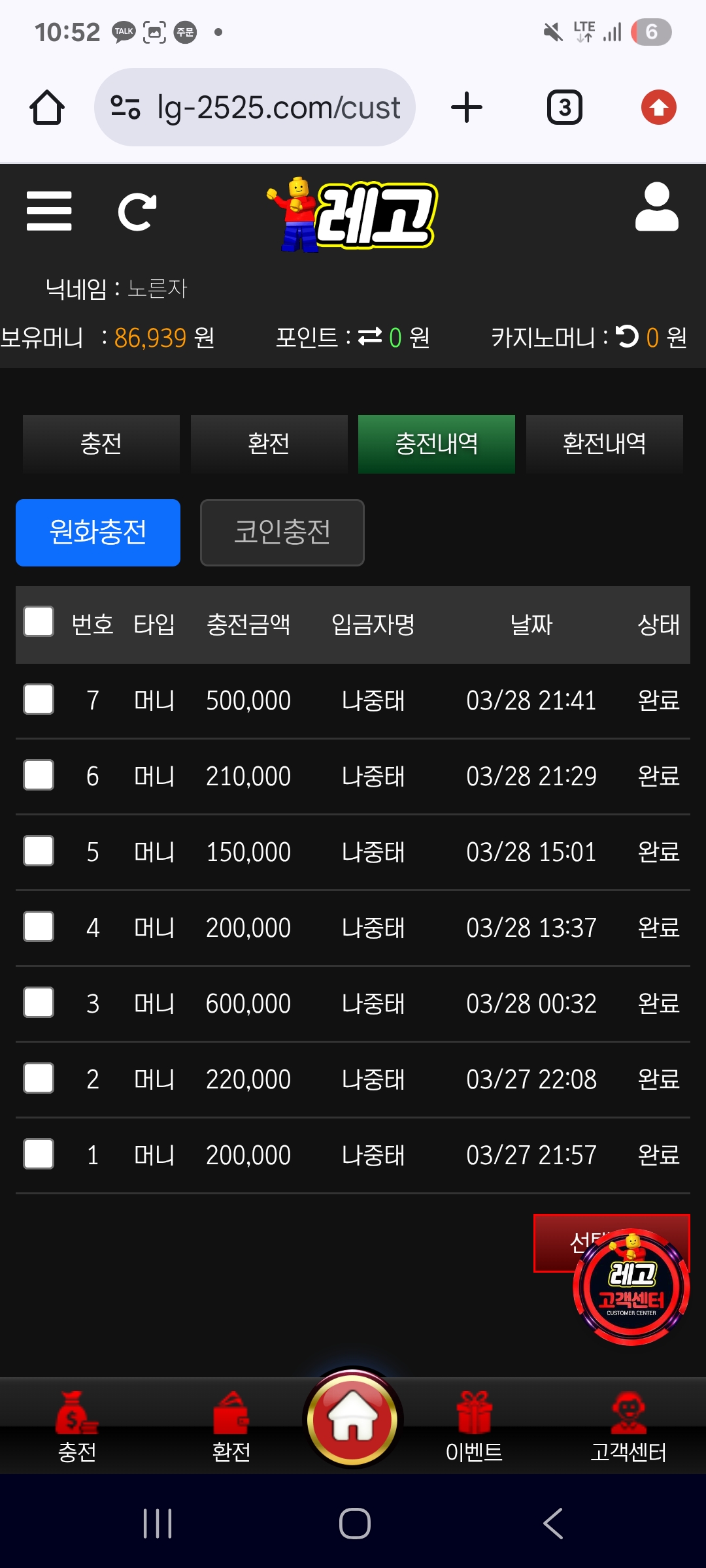The width and height of the screenshot is (706, 1568).
Task: Open 이벤트 in the bottom bar
Action: pos(474,1428)
